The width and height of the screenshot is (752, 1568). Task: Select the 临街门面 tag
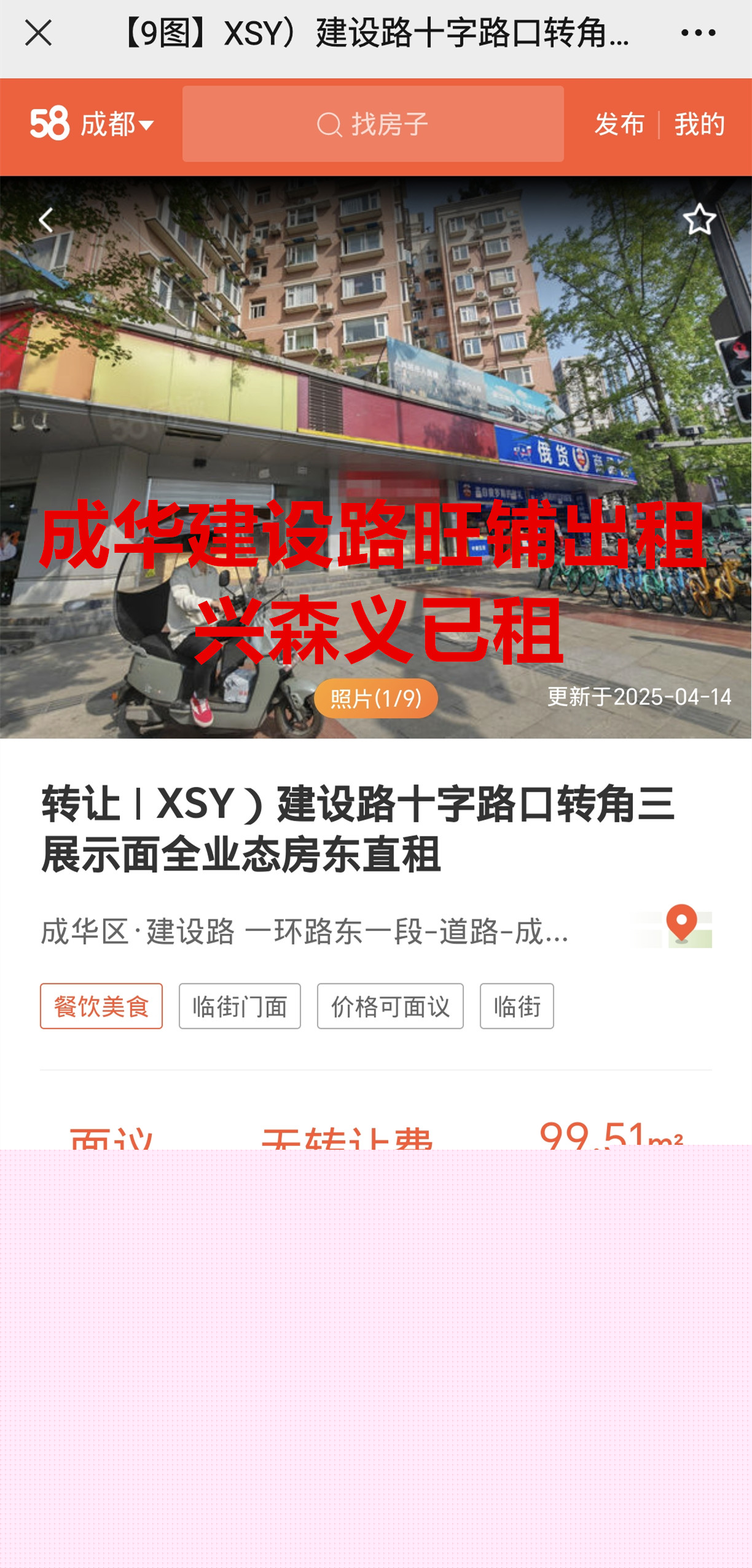click(x=240, y=1006)
